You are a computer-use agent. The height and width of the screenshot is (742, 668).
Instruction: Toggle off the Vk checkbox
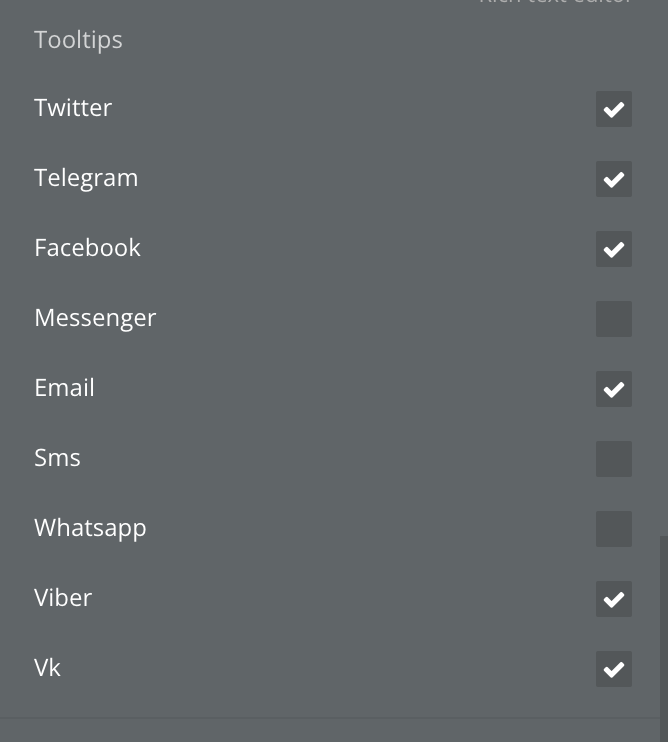613,669
